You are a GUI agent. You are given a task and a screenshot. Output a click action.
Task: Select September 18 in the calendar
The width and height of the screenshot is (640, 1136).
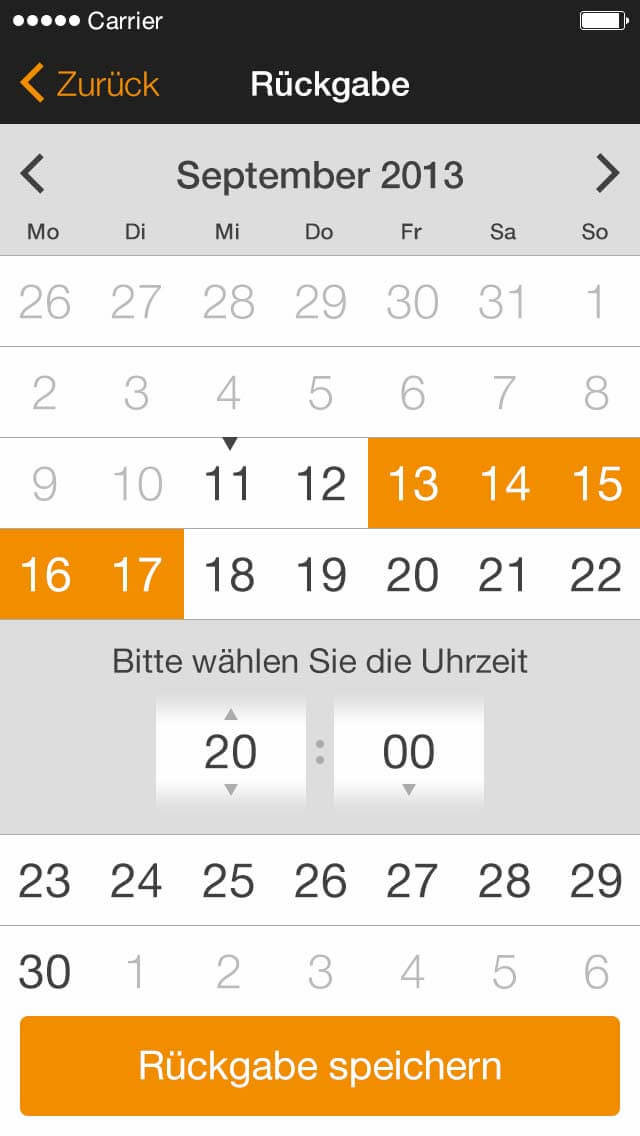click(228, 575)
